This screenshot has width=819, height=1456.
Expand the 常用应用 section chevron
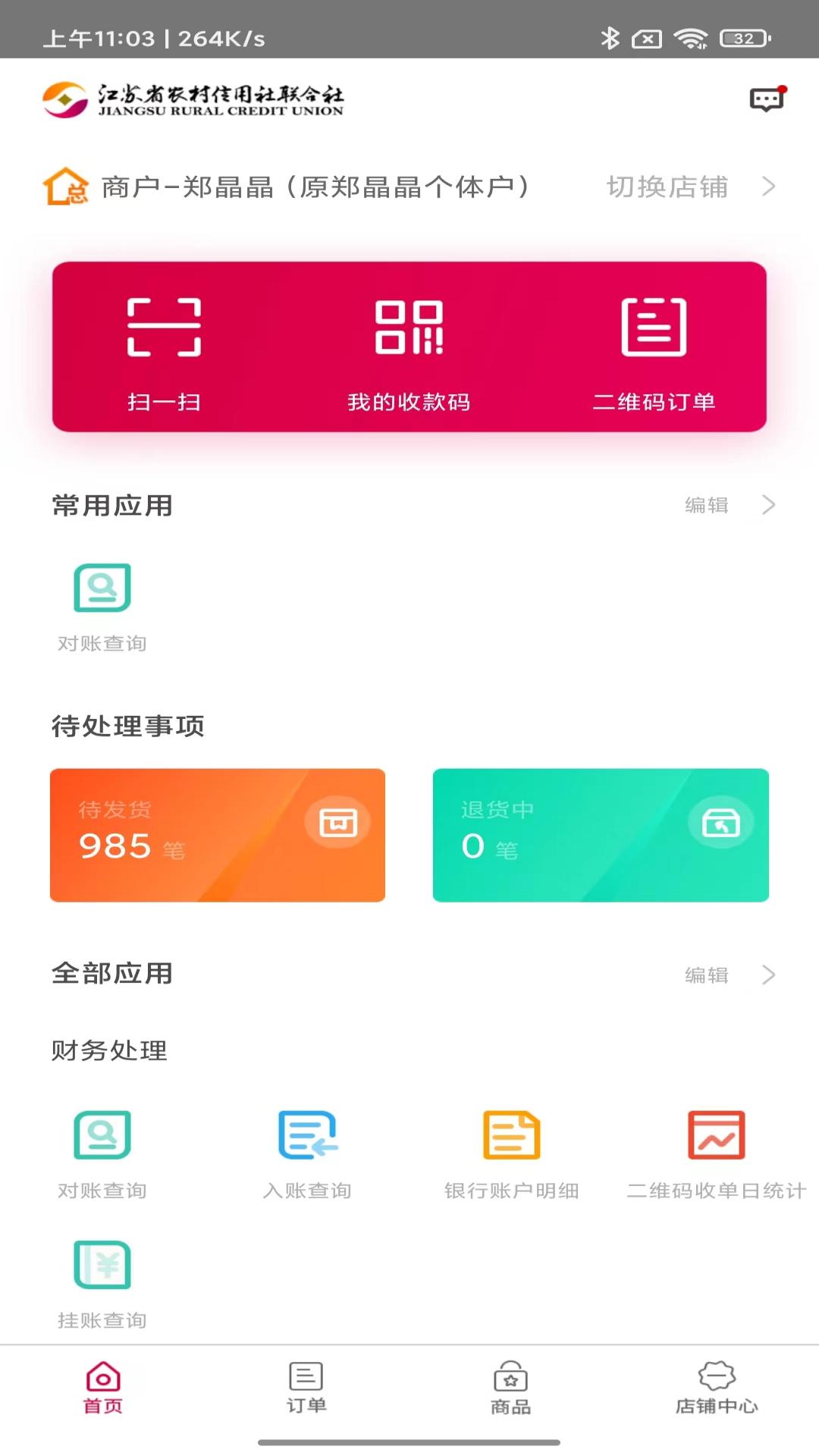(x=769, y=504)
